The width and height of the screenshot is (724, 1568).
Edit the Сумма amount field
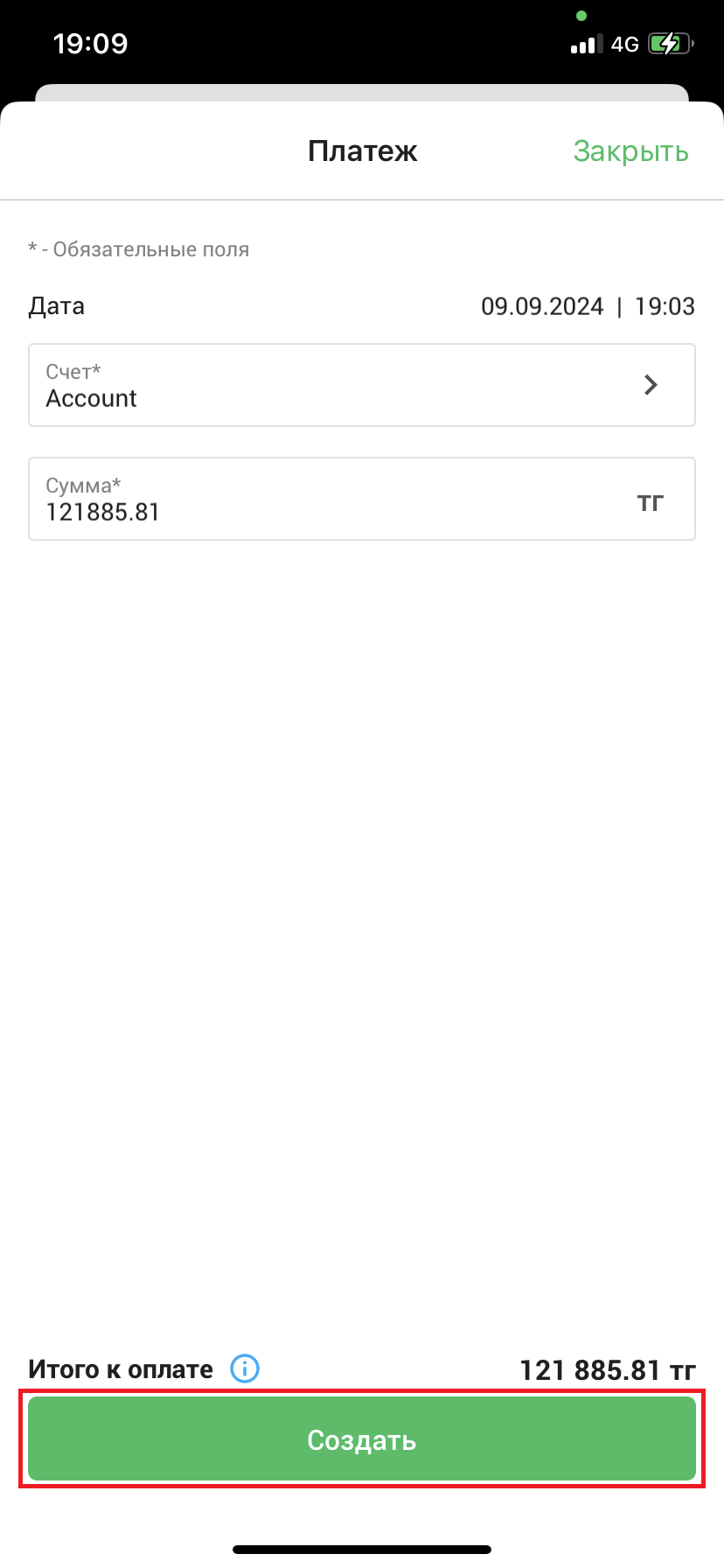(x=332, y=500)
